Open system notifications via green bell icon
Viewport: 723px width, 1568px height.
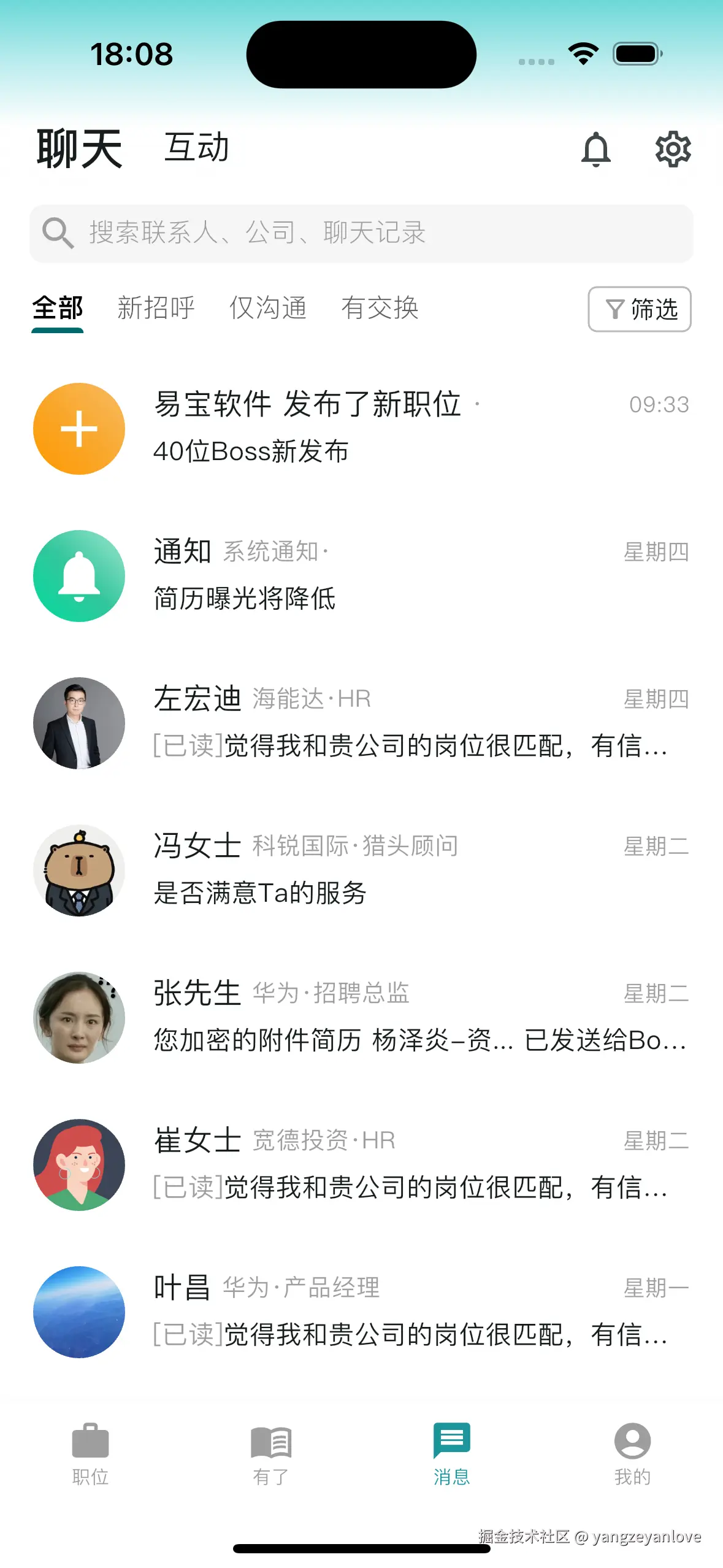79,575
